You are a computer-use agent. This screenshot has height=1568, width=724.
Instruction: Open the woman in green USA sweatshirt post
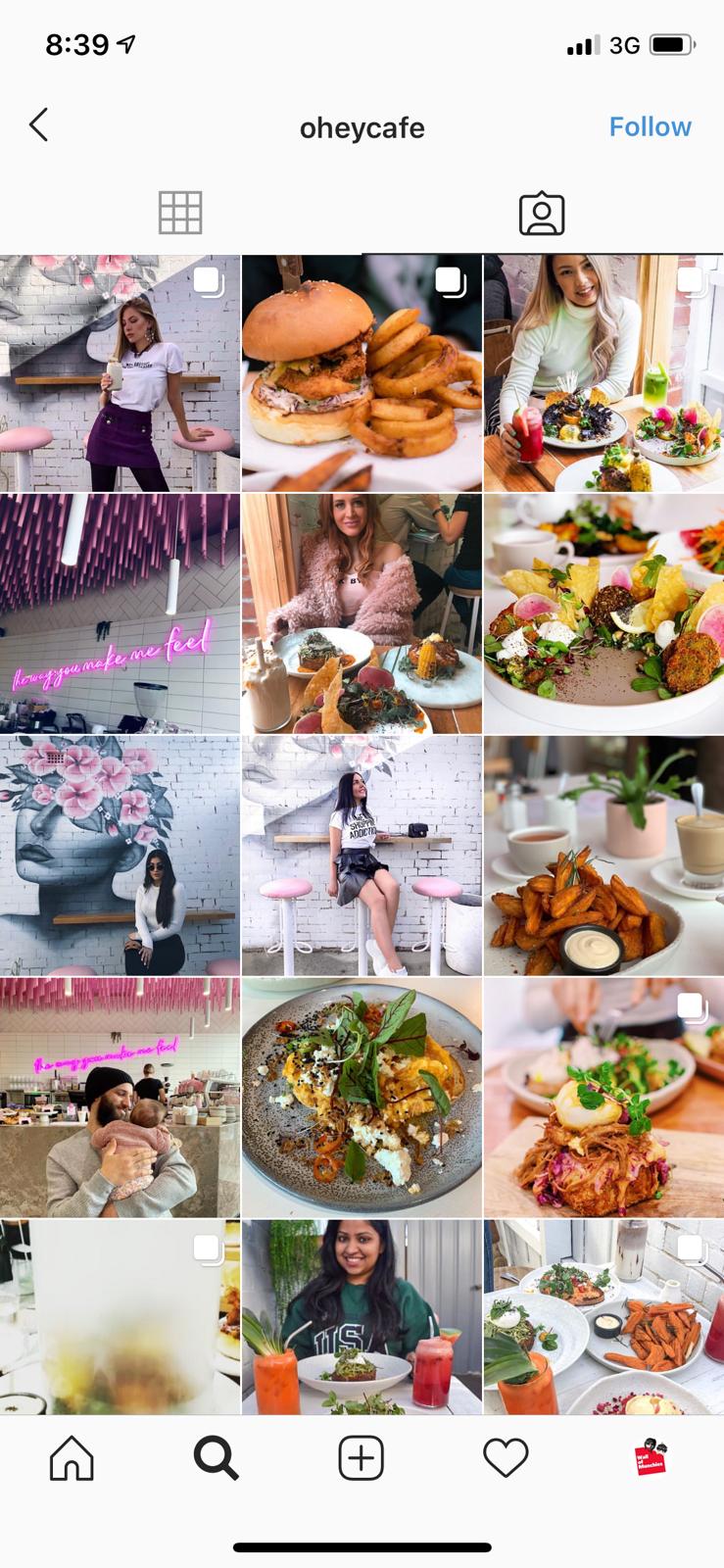[x=362, y=1316]
